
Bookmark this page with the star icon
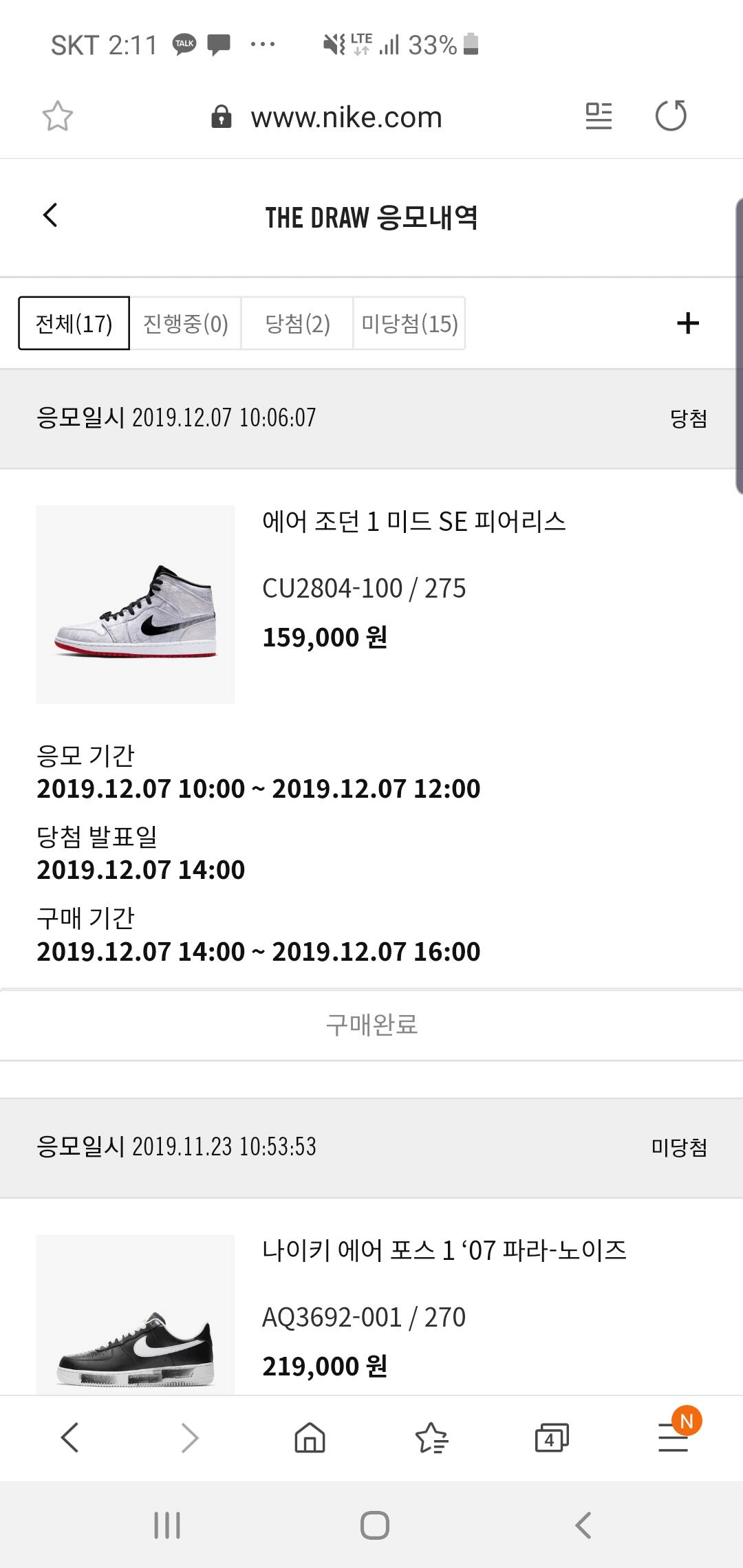click(57, 116)
